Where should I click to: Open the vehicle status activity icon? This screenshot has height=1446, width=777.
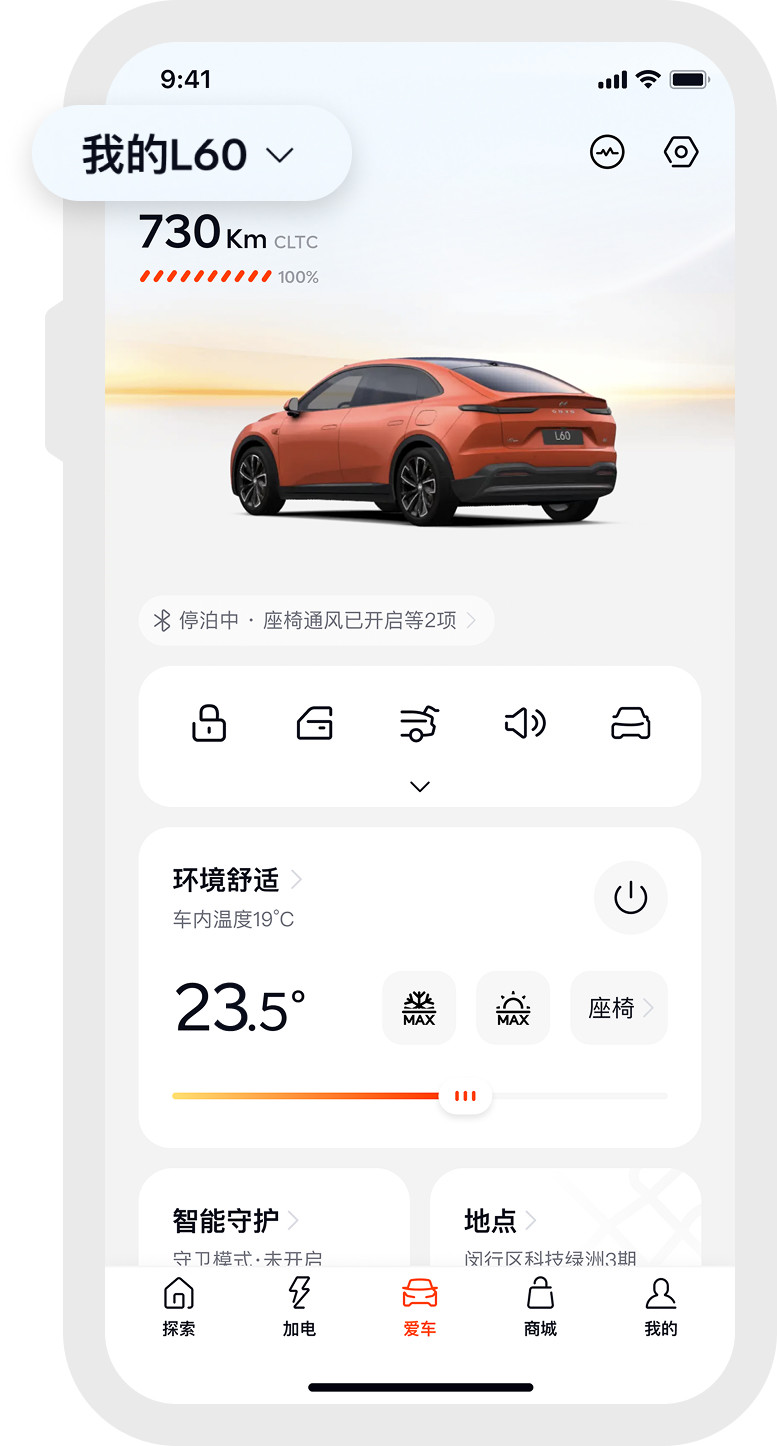607,153
